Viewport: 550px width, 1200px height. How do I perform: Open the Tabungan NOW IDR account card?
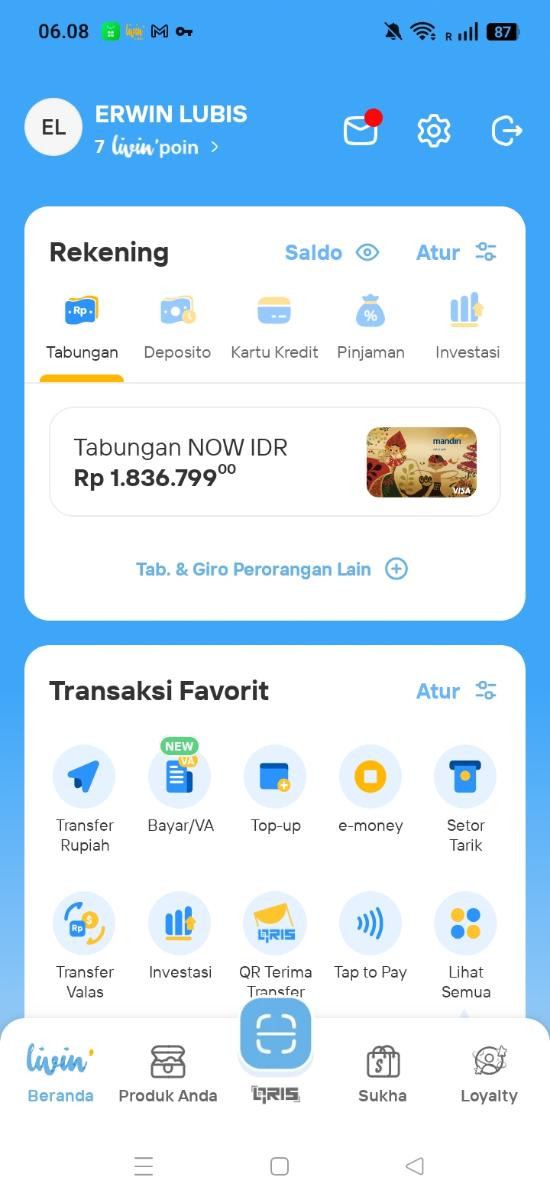click(x=275, y=462)
